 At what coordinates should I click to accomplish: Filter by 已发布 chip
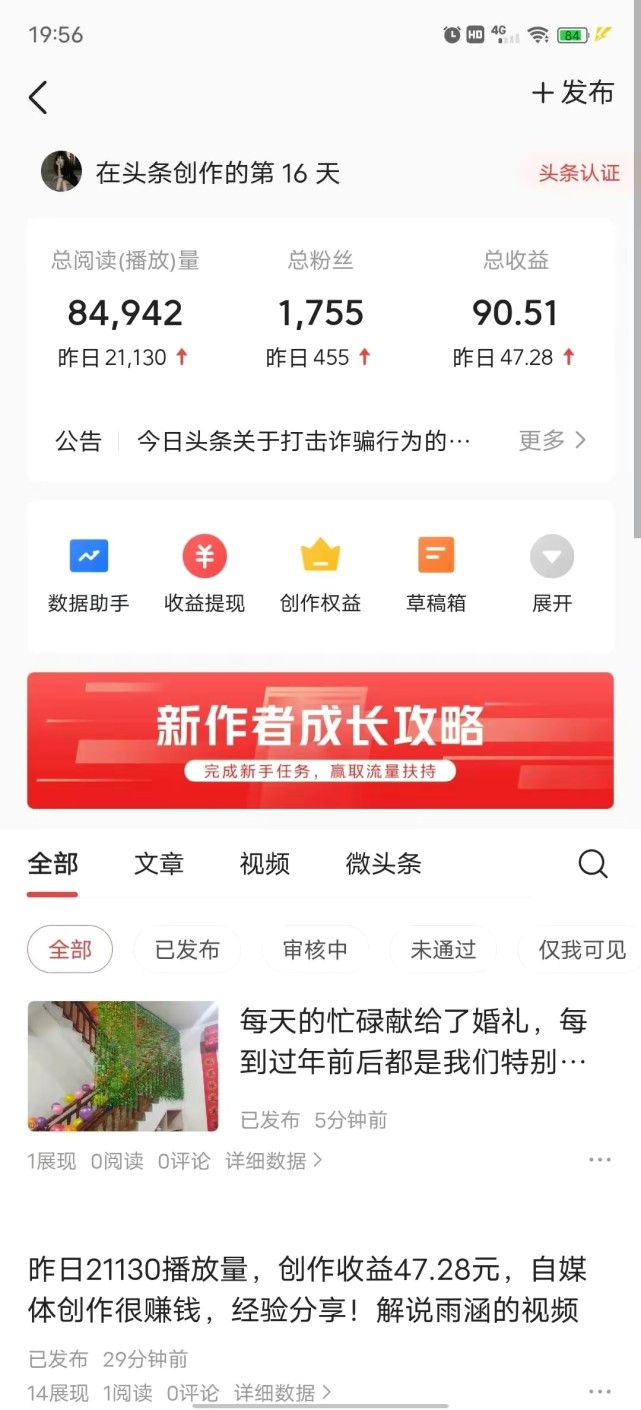coord(187,950)
